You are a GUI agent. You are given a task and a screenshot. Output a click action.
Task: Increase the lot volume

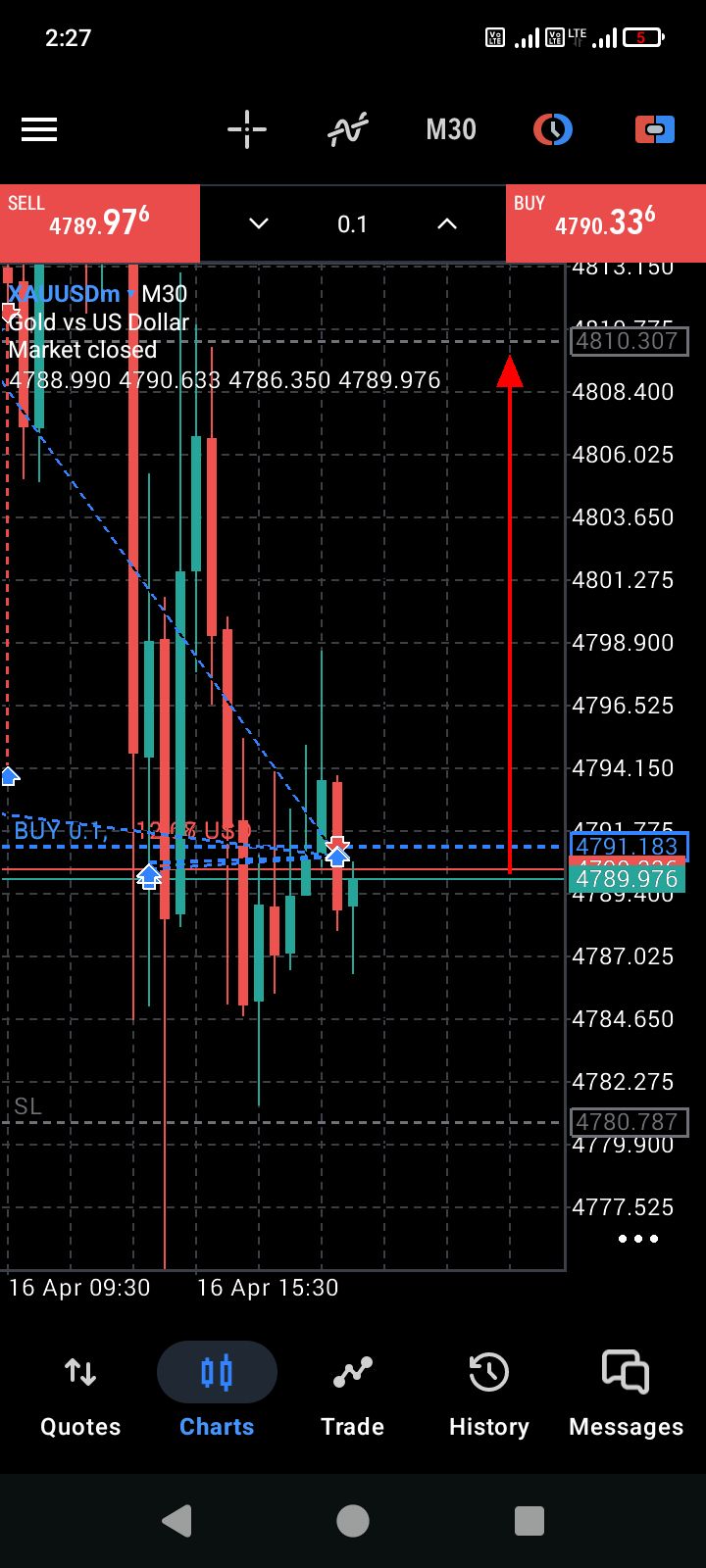tap(447, 223)
